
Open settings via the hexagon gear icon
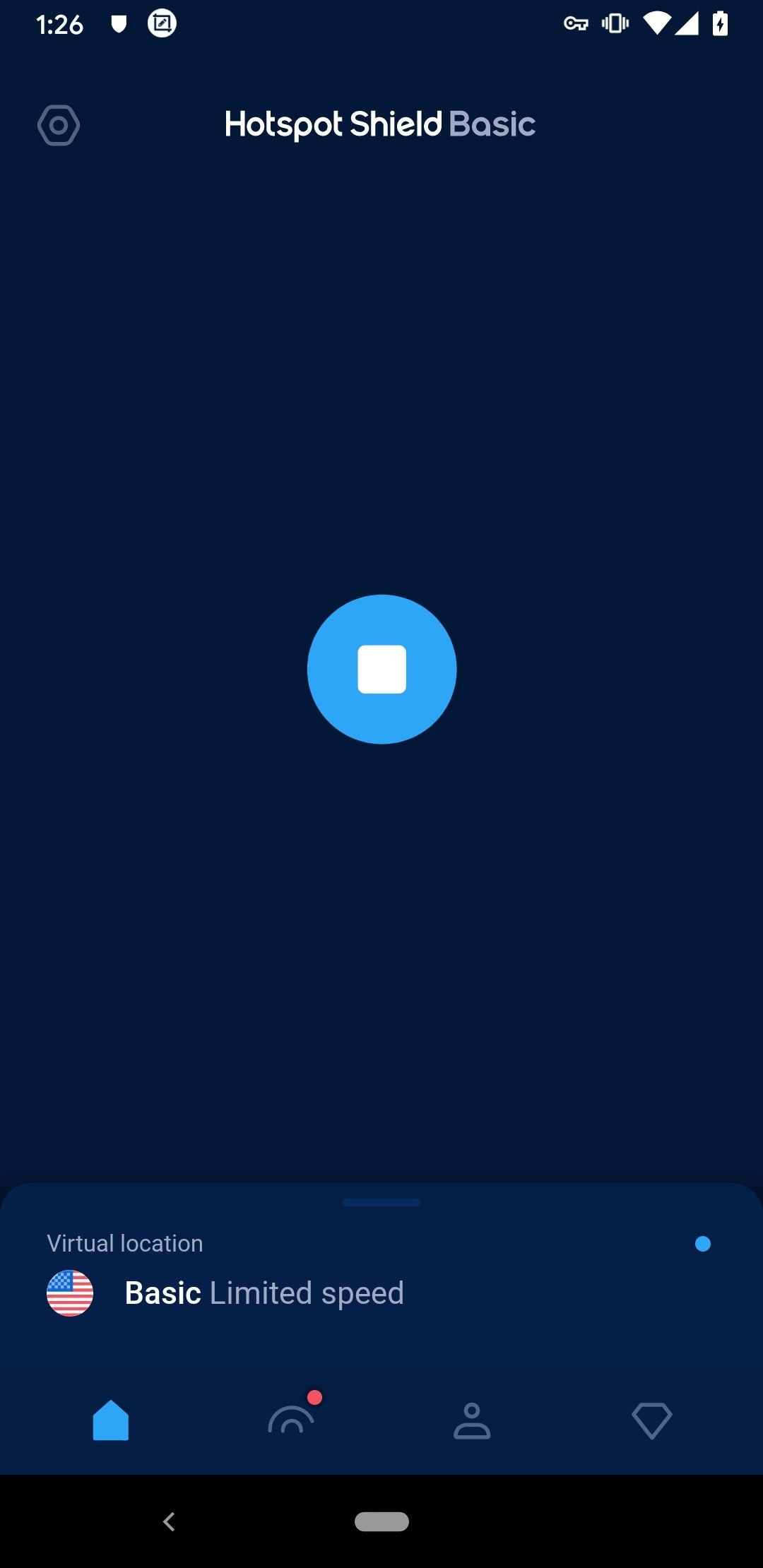[59, 126]
